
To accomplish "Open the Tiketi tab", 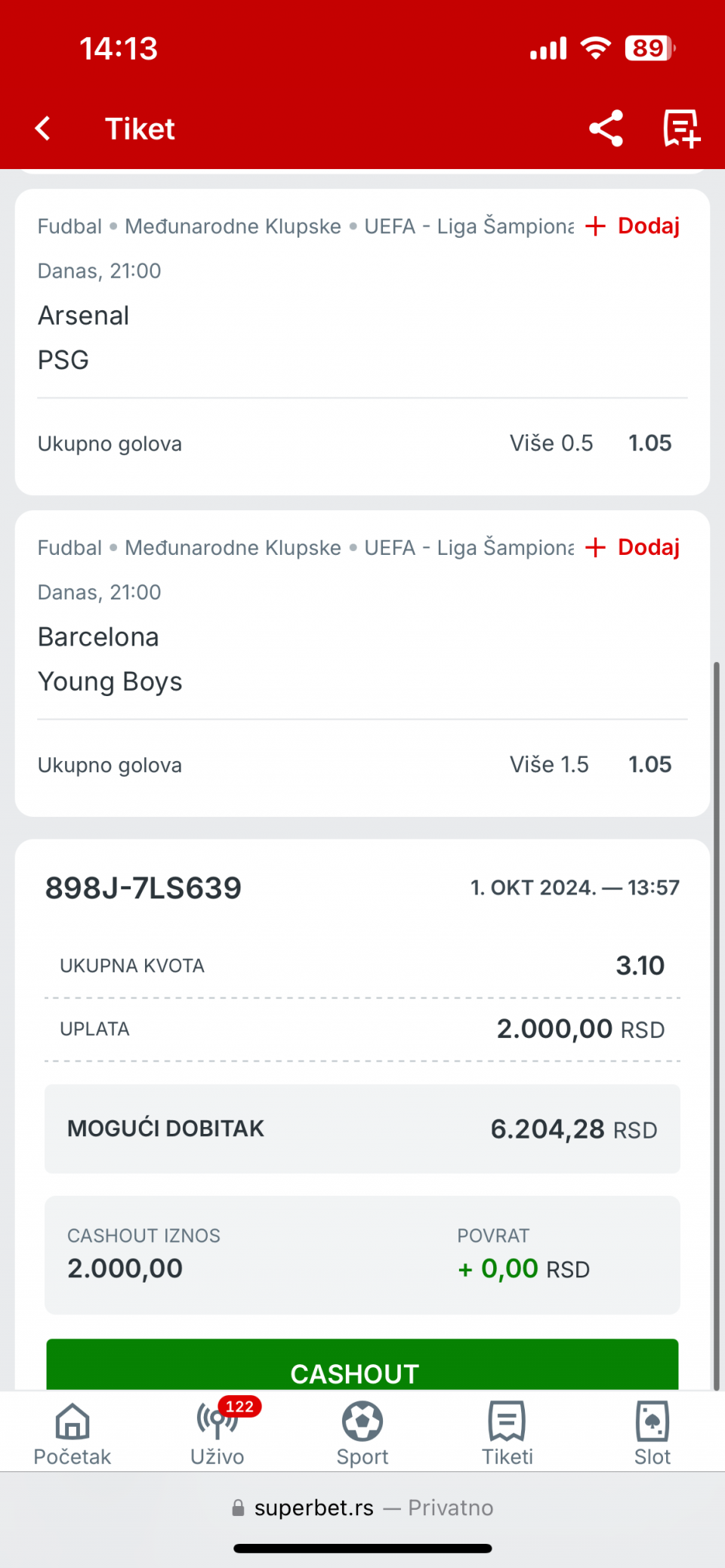I will click(x=507, y=1433).
